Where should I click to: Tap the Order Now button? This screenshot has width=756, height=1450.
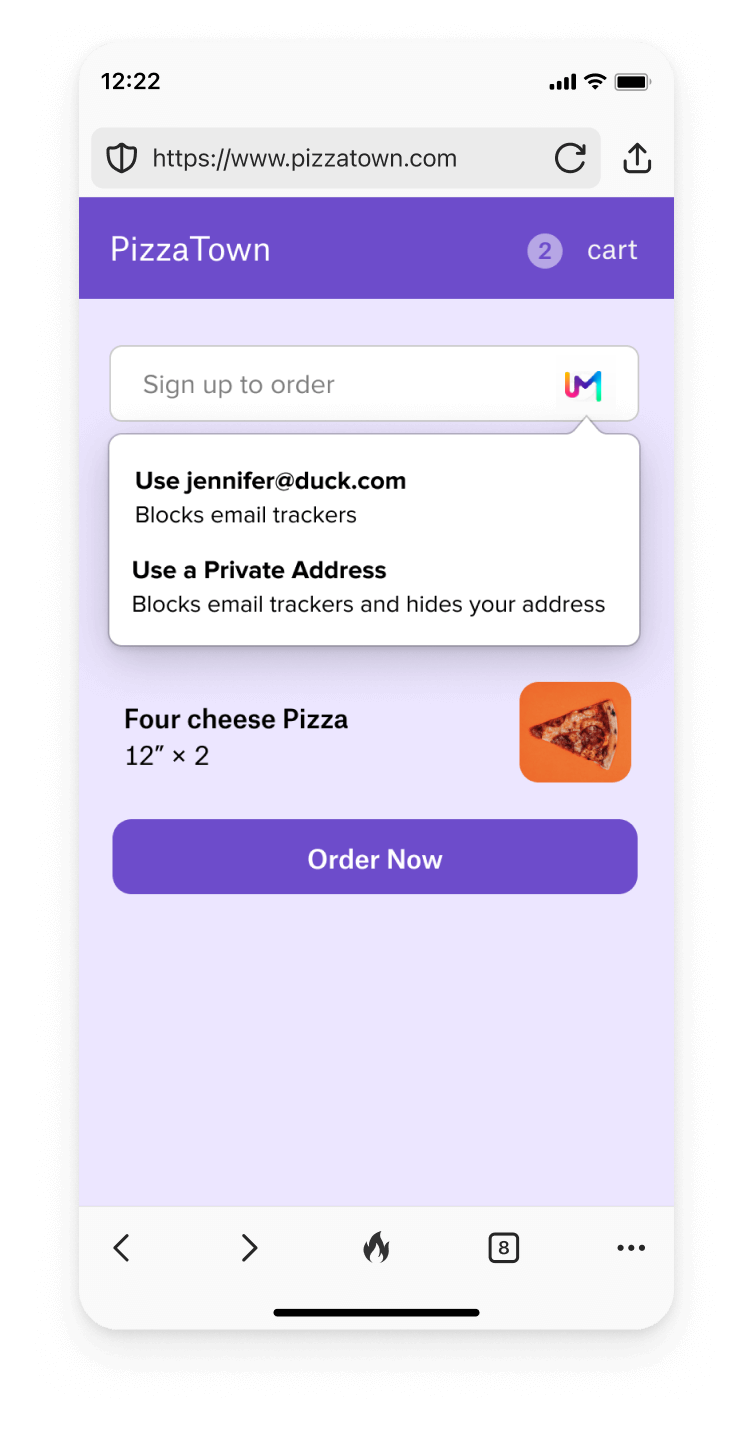point(375,857)
